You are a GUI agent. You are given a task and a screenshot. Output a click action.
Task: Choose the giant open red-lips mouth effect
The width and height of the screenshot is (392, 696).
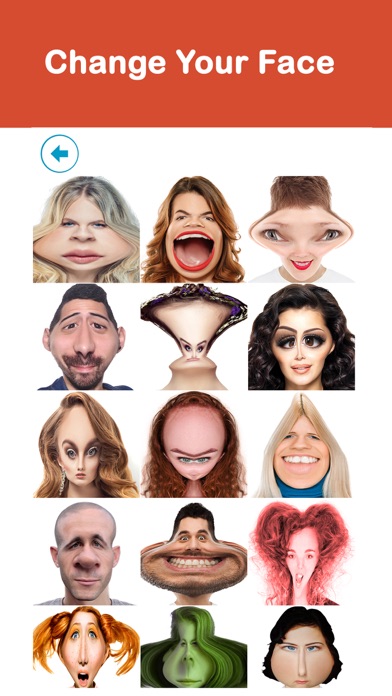(193, 229)
